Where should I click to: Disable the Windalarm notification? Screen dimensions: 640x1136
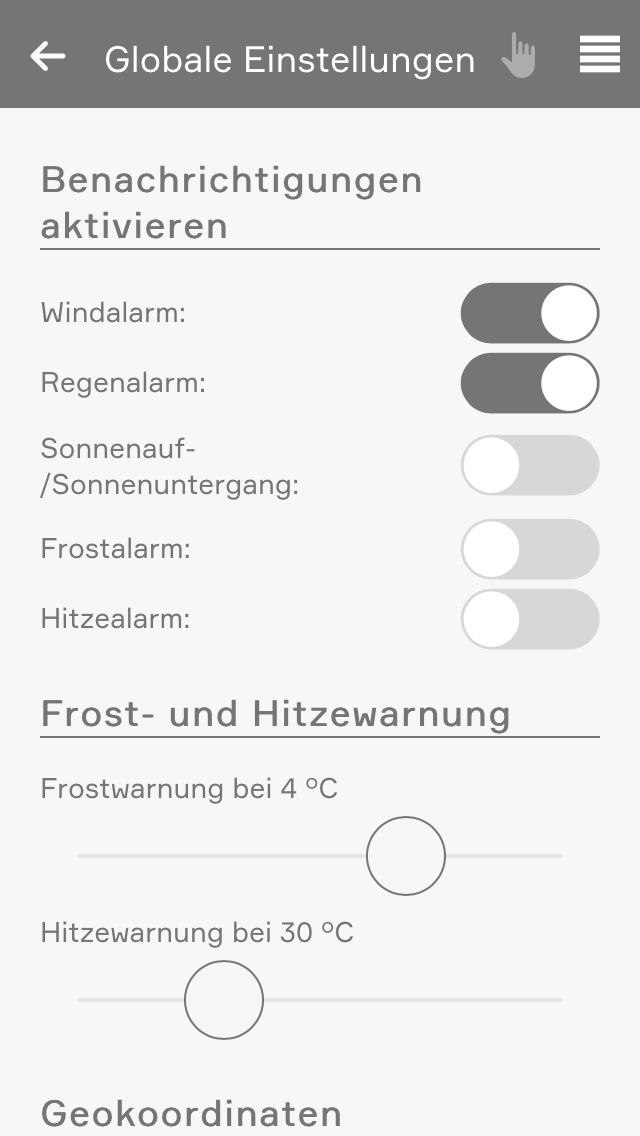[x=529, y=313]
